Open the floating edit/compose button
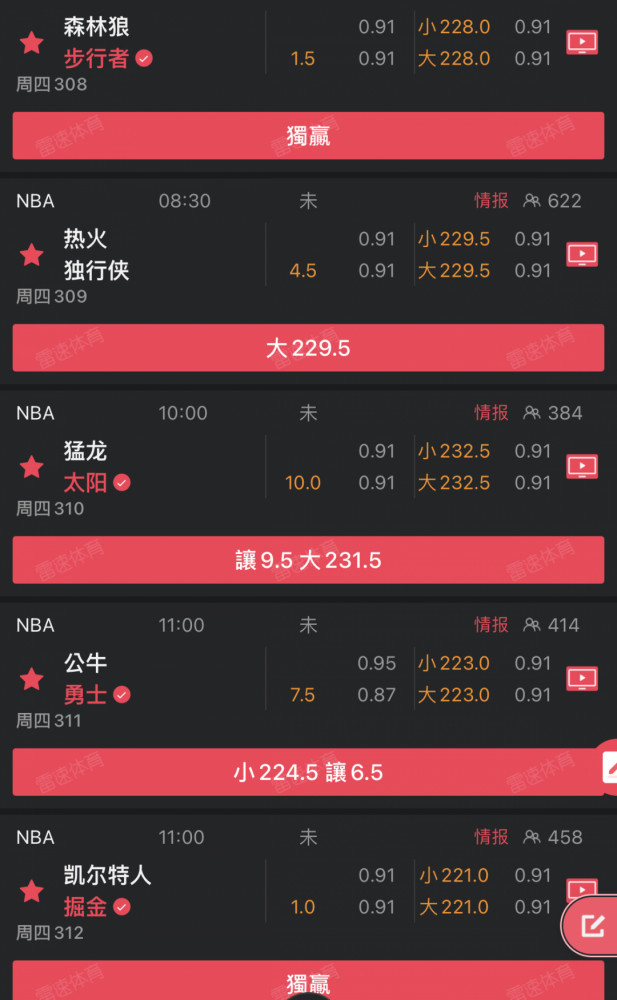This screenshot has width=617, height=1000. pos(591,926)
